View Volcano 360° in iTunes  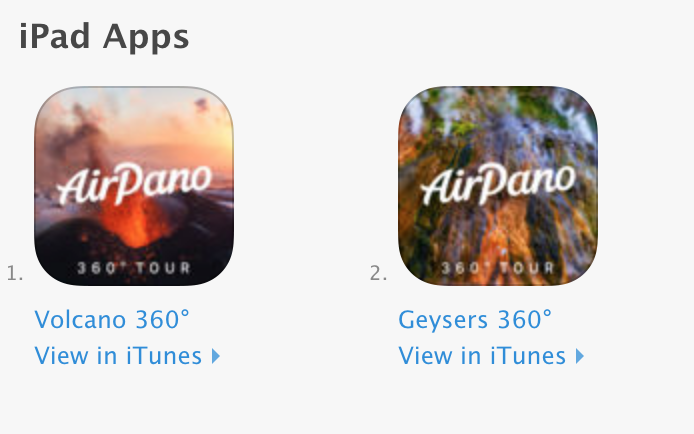click(126, 355)
